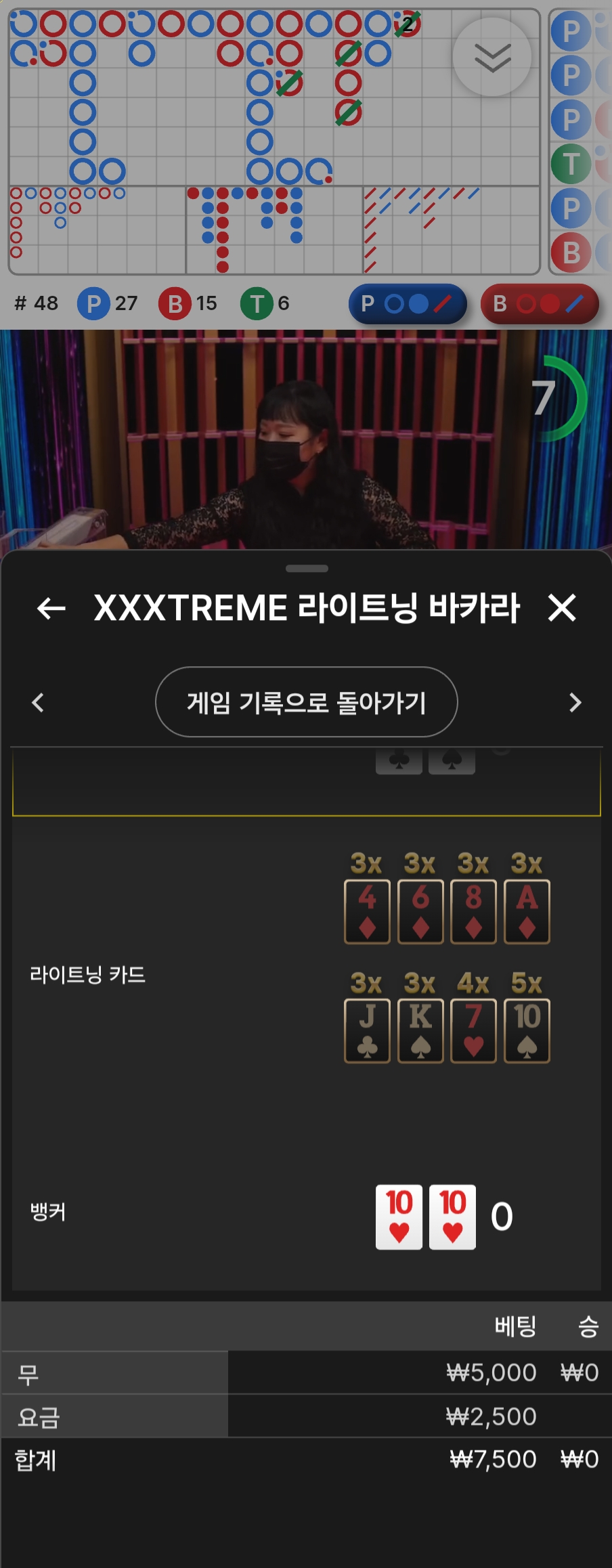Tap the red B prediction button
This screenshot has width=612, height=1568.
(x=540, y=304)
